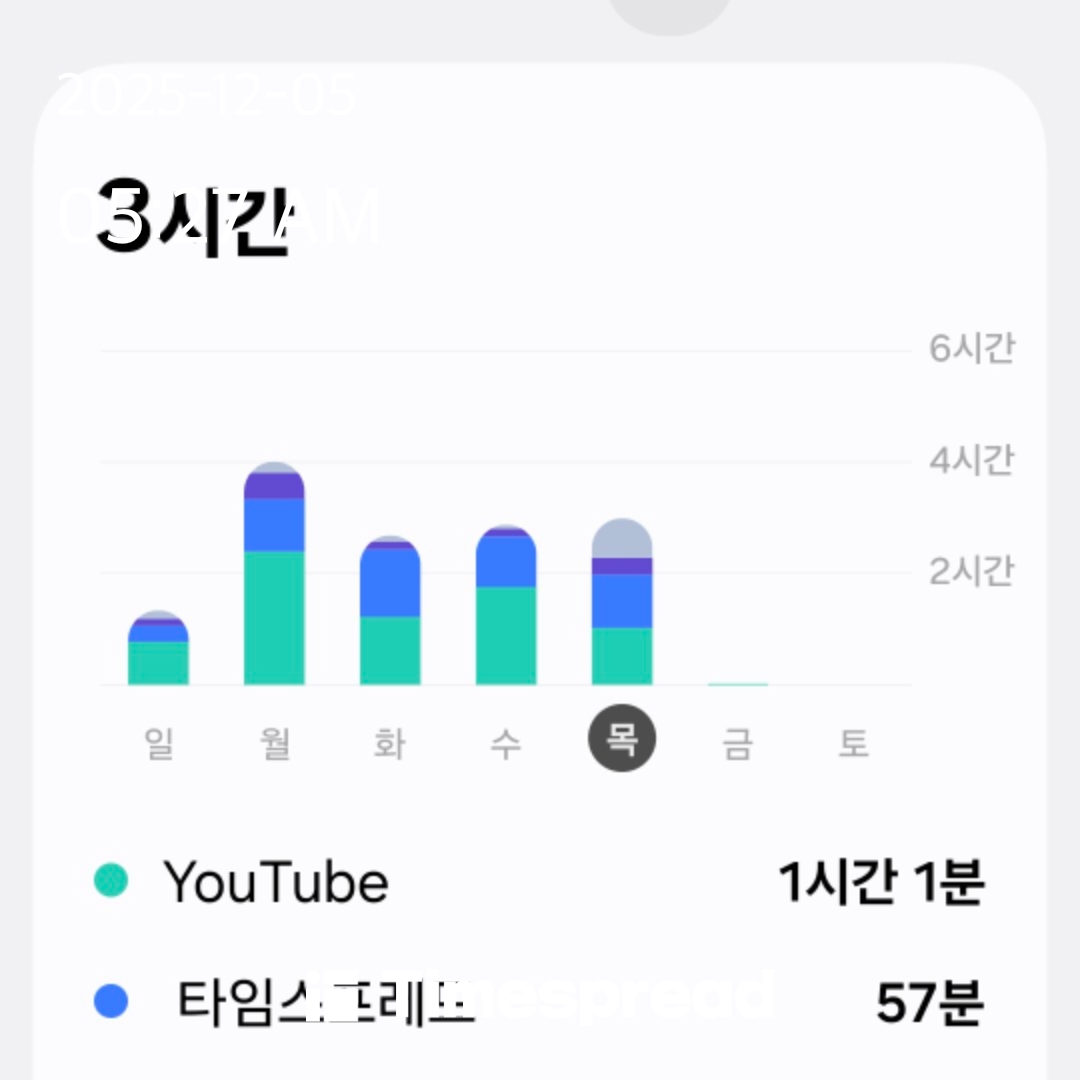1080x1080 pixels.
Task: Show Wednesday (수) screen time
Action: coord(506,743)
